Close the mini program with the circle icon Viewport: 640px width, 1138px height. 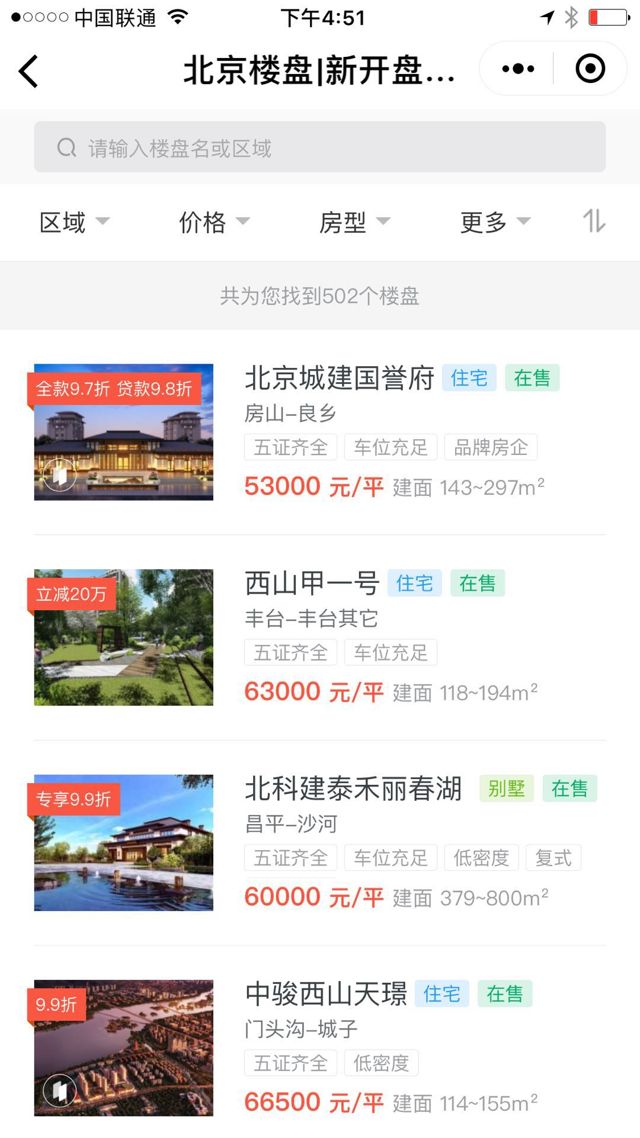point(590,69)
